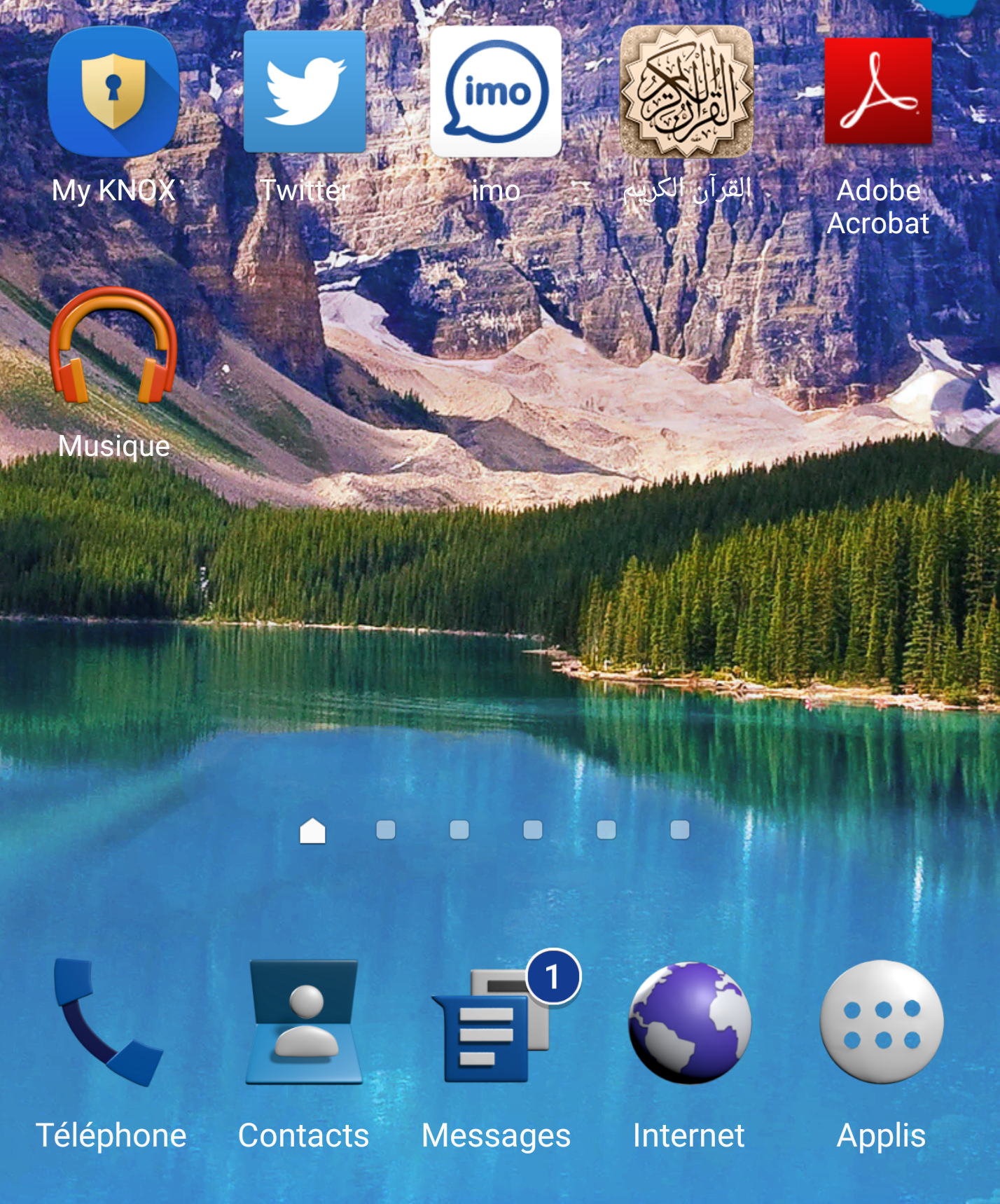This screenshot has height=1204, width=1000.
Task: Open the Téléphone dialer
Action: pos(111,1023)
